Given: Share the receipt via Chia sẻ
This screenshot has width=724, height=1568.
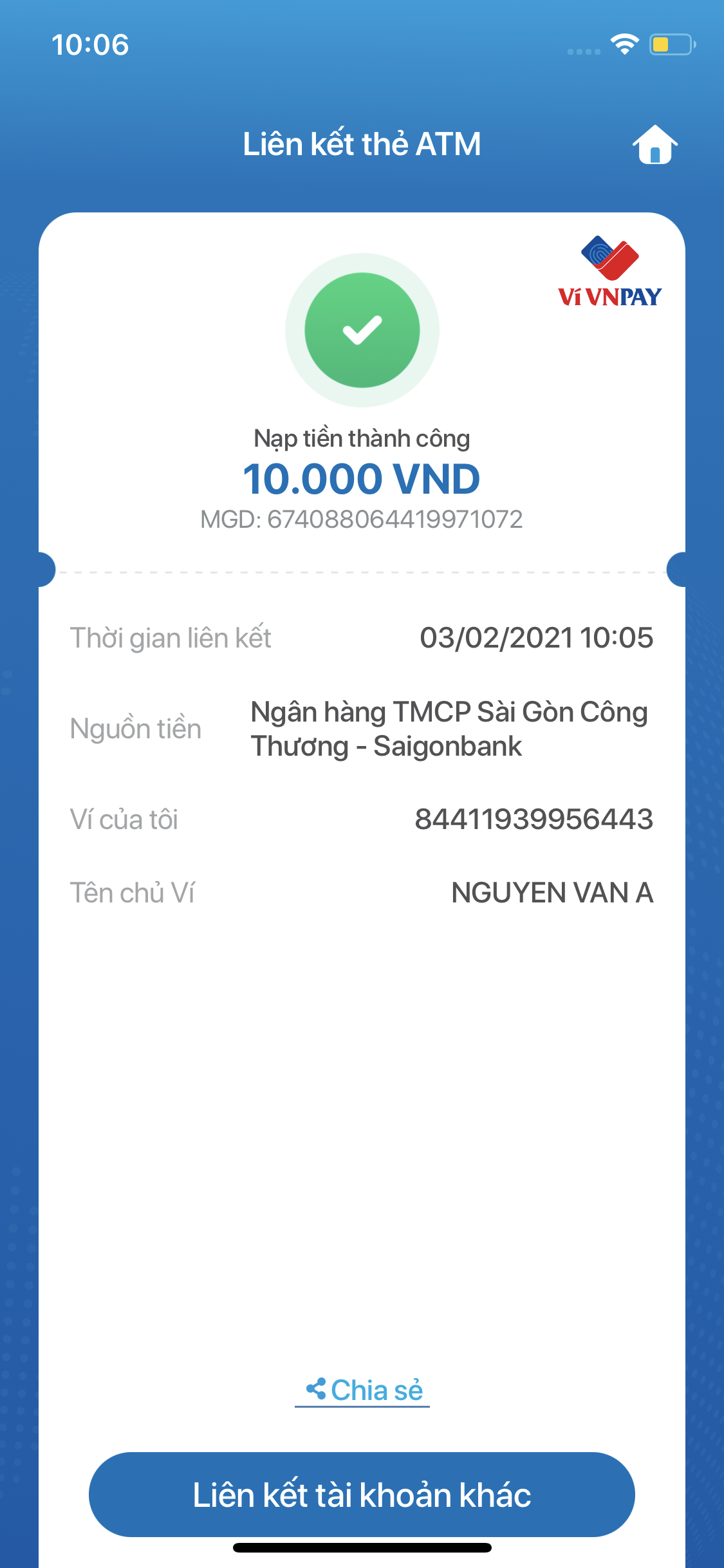Looking at the screenshot, I should pos(362,1390).
